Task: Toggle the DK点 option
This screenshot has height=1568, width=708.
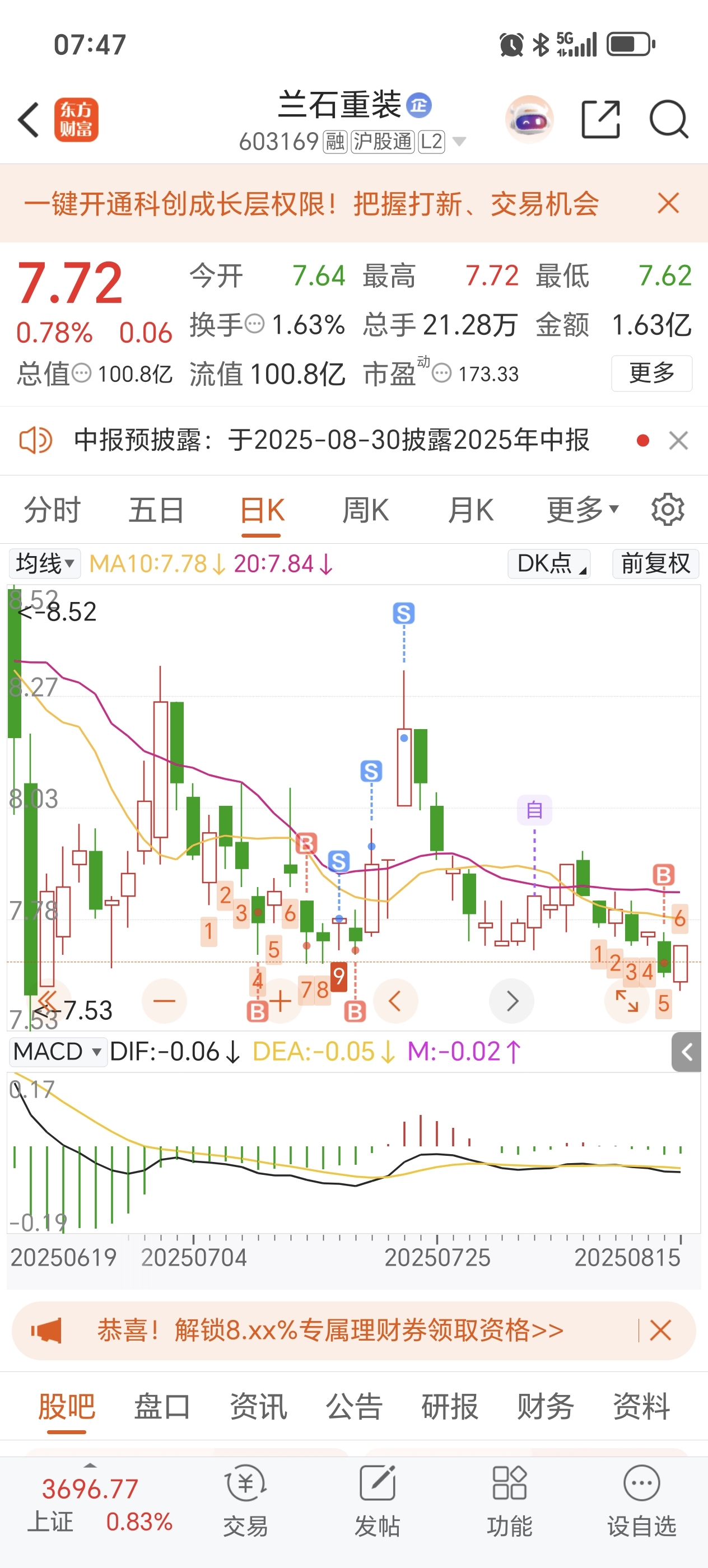Action: pos(549,564)
